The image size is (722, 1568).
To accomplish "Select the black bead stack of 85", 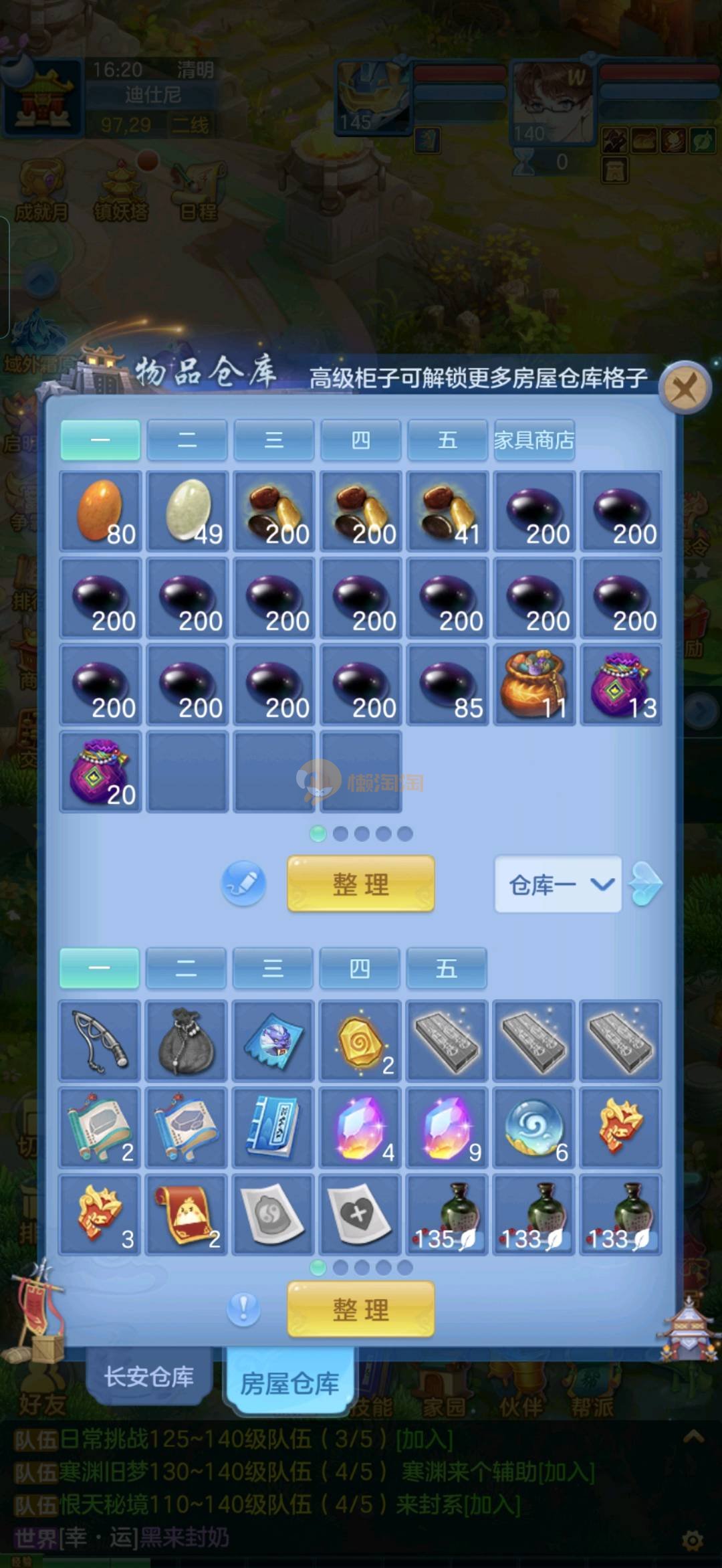I will [447, 685].
